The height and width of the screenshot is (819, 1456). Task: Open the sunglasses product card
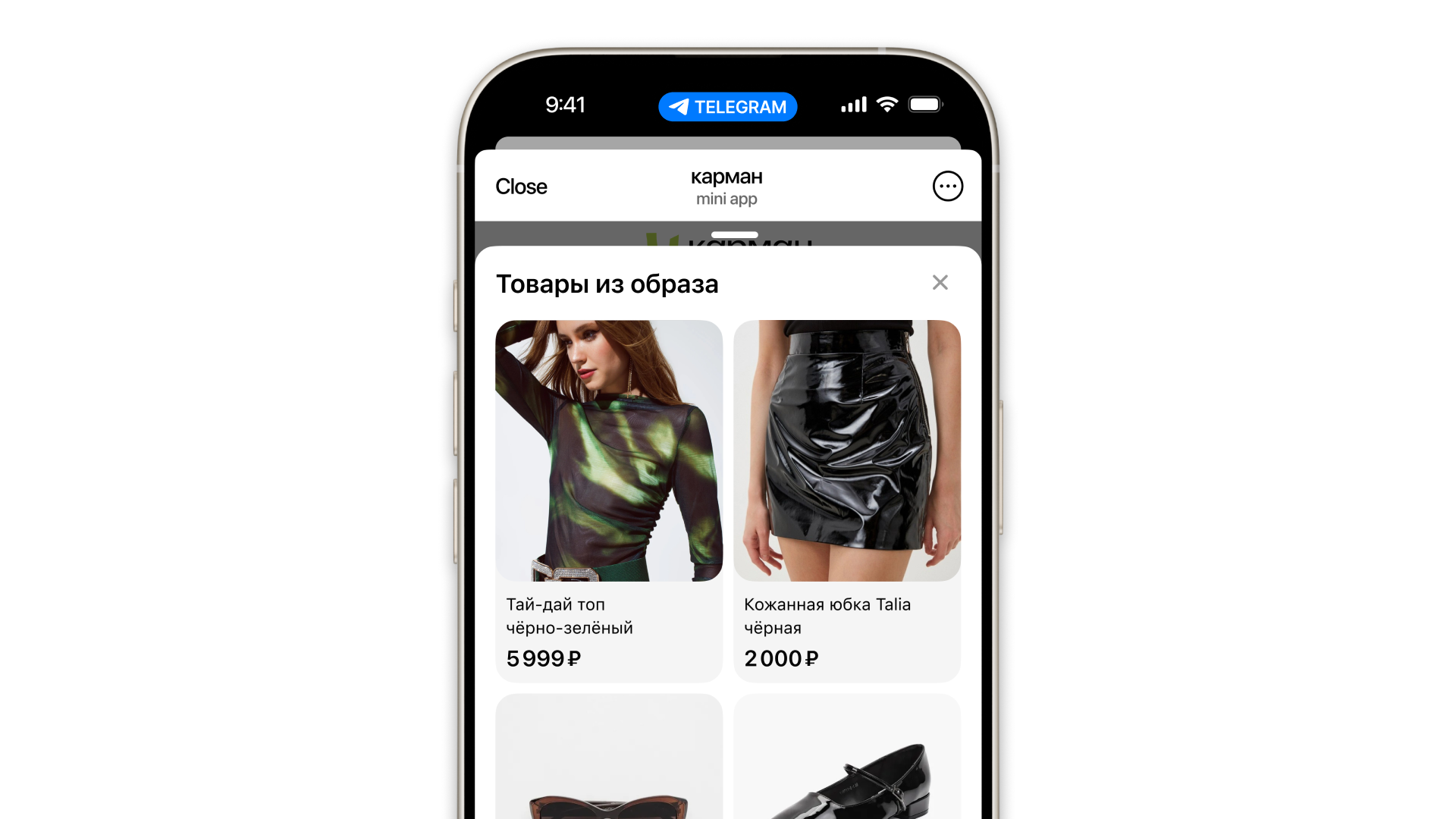pyautogui.click(x=608, y=758)
